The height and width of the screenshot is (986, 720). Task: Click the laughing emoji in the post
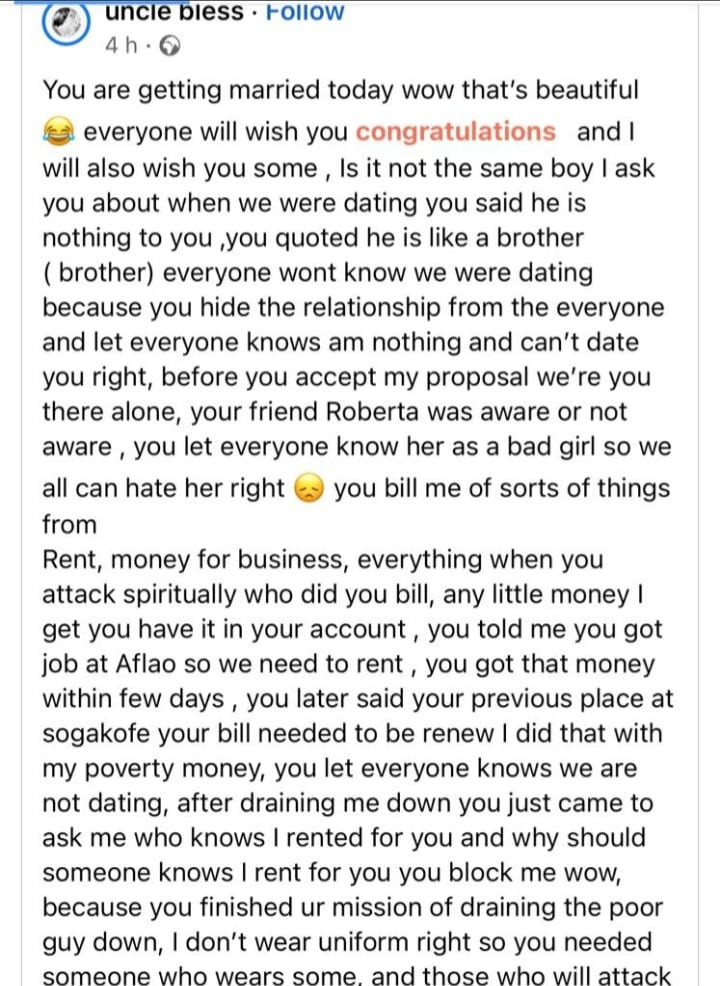(55, 130)
